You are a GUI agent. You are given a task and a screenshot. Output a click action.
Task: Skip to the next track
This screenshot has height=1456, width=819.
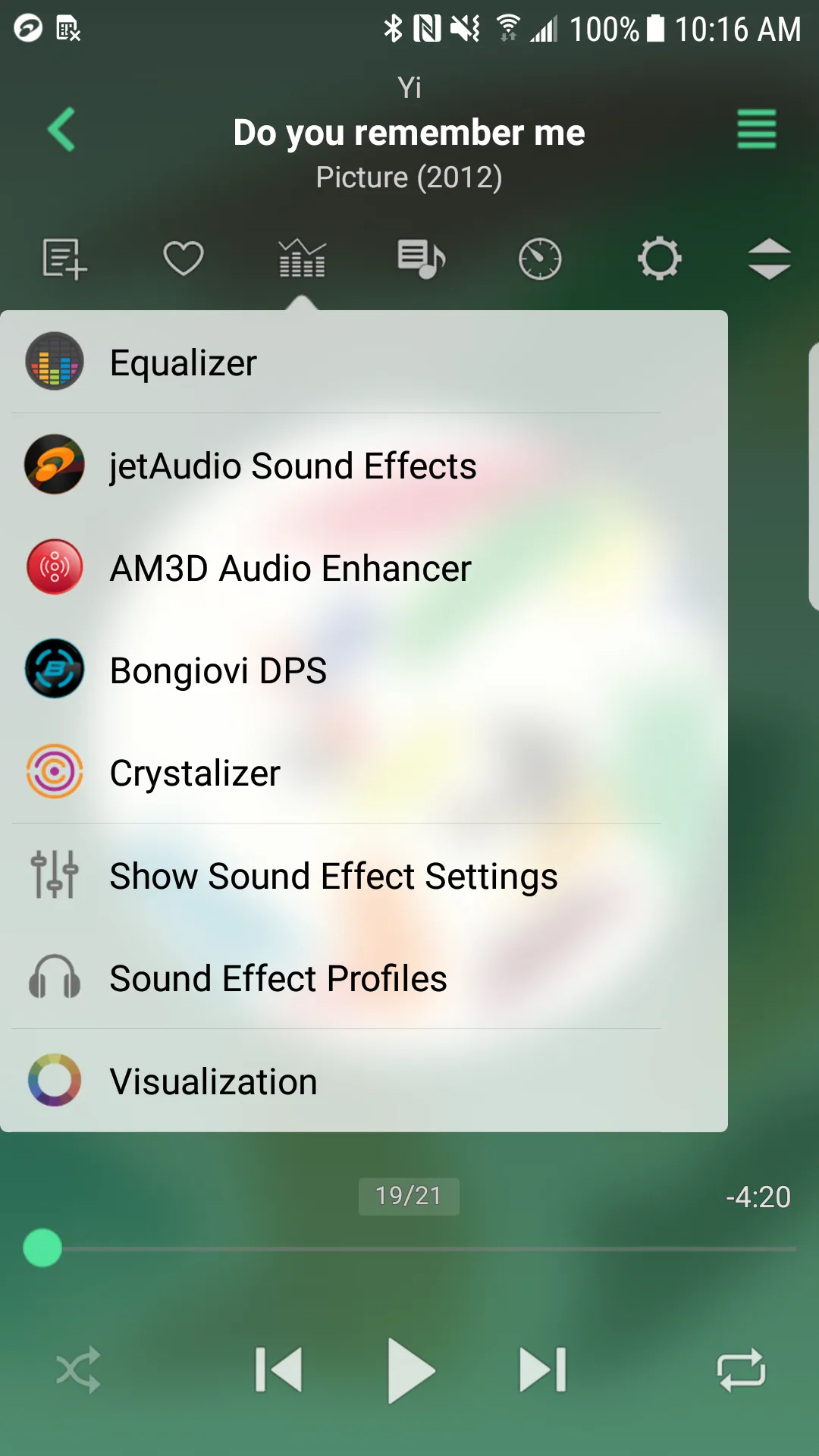542,1370
